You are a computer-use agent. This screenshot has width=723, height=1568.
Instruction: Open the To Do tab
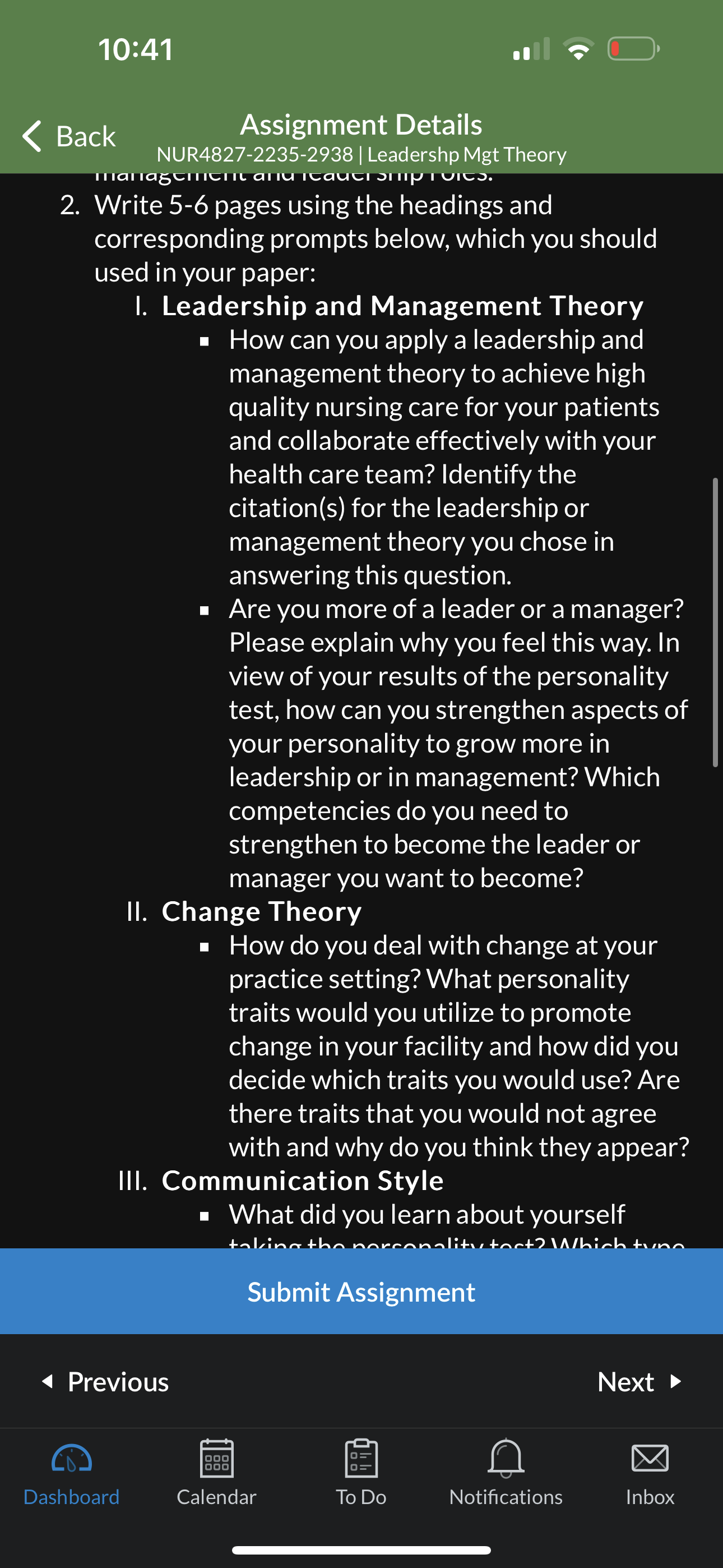click(x=361, y=1474)
